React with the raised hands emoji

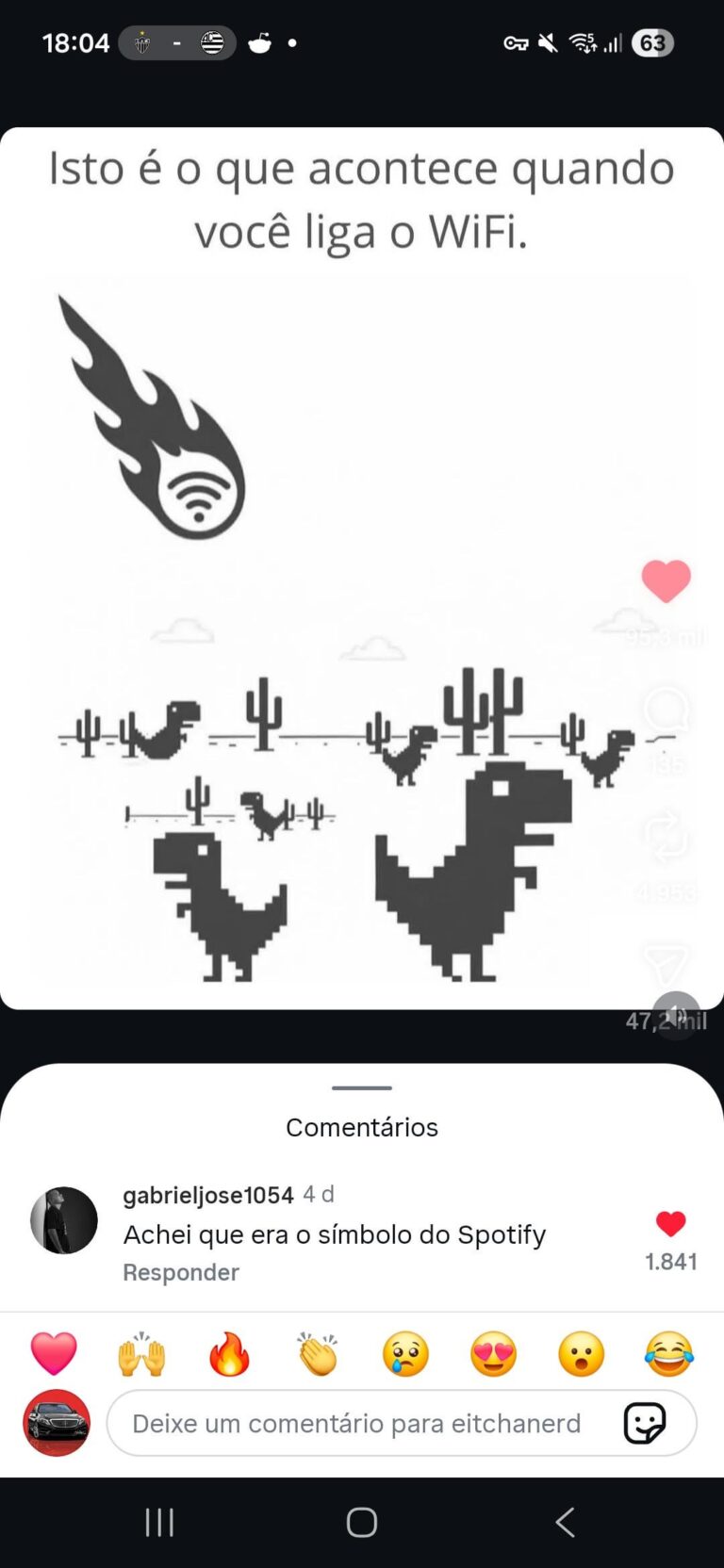[x=141, y=1354]
